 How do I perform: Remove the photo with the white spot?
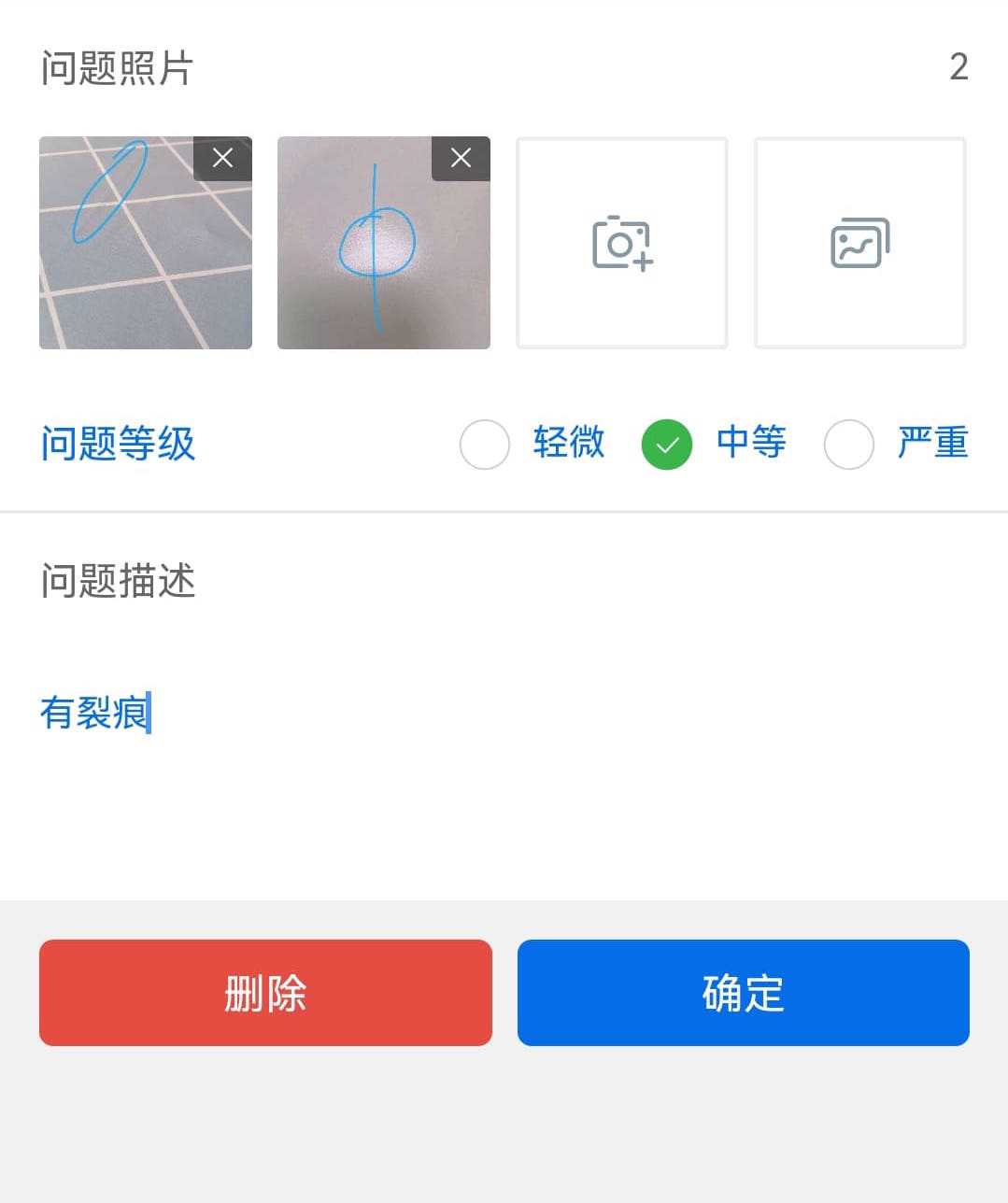461,159
